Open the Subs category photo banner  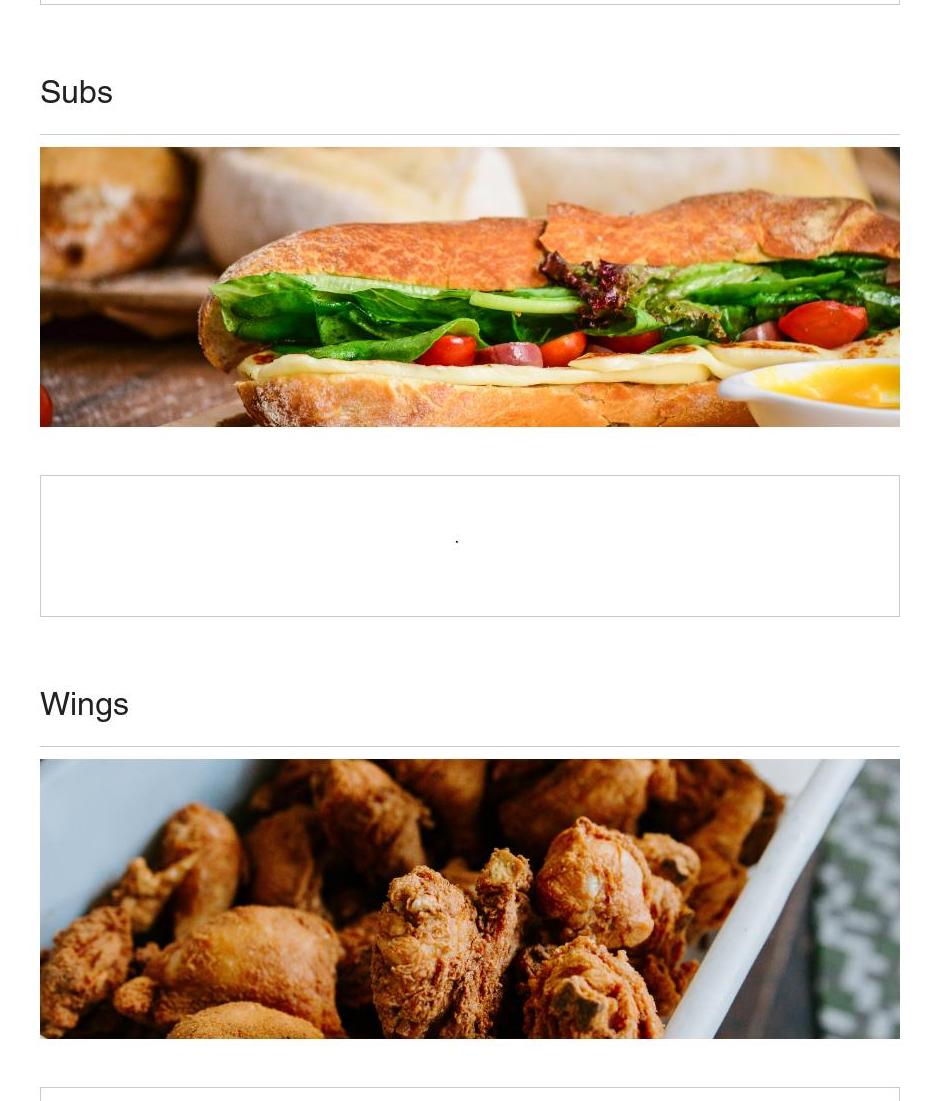coord(470,287)
